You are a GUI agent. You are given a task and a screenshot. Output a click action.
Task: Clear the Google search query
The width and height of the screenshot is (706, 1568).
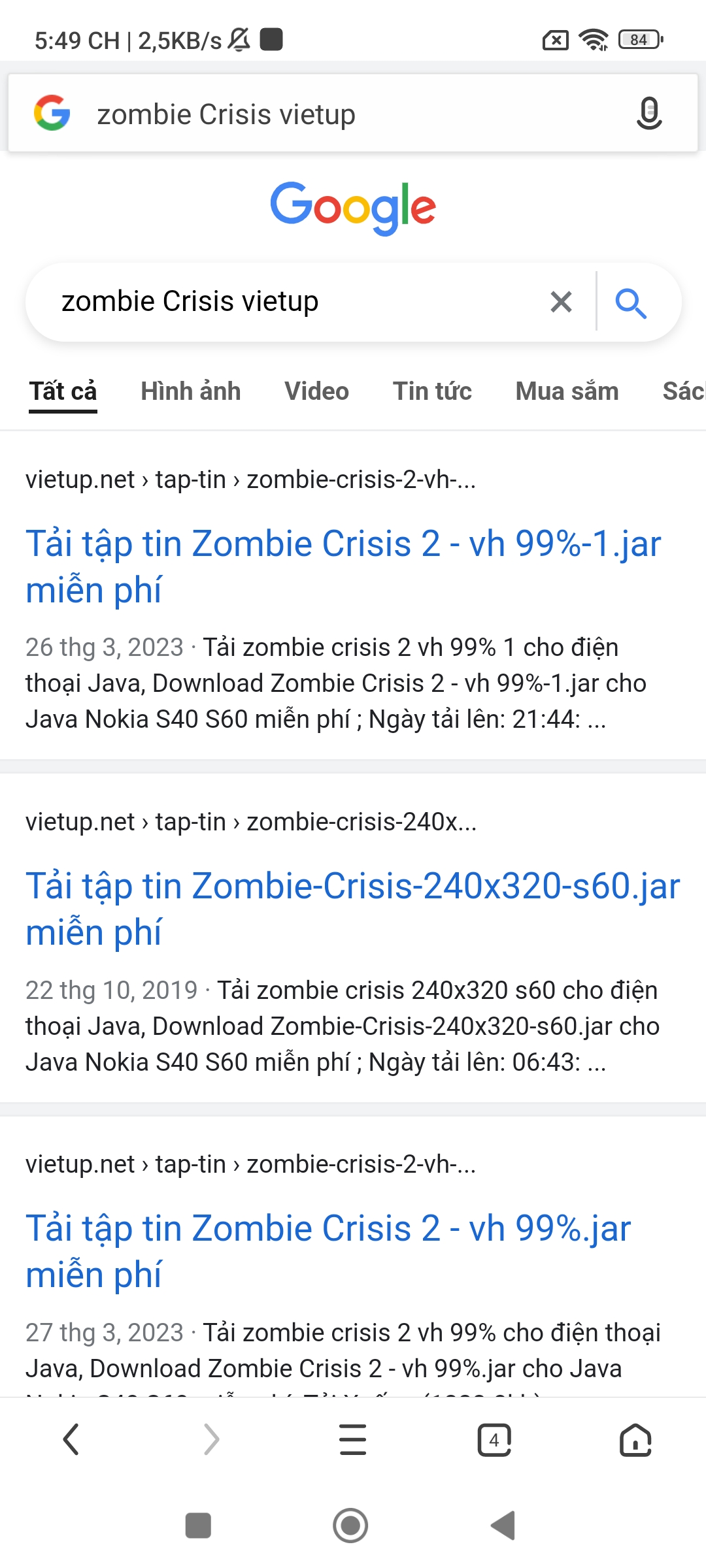(x=561, y=302)
